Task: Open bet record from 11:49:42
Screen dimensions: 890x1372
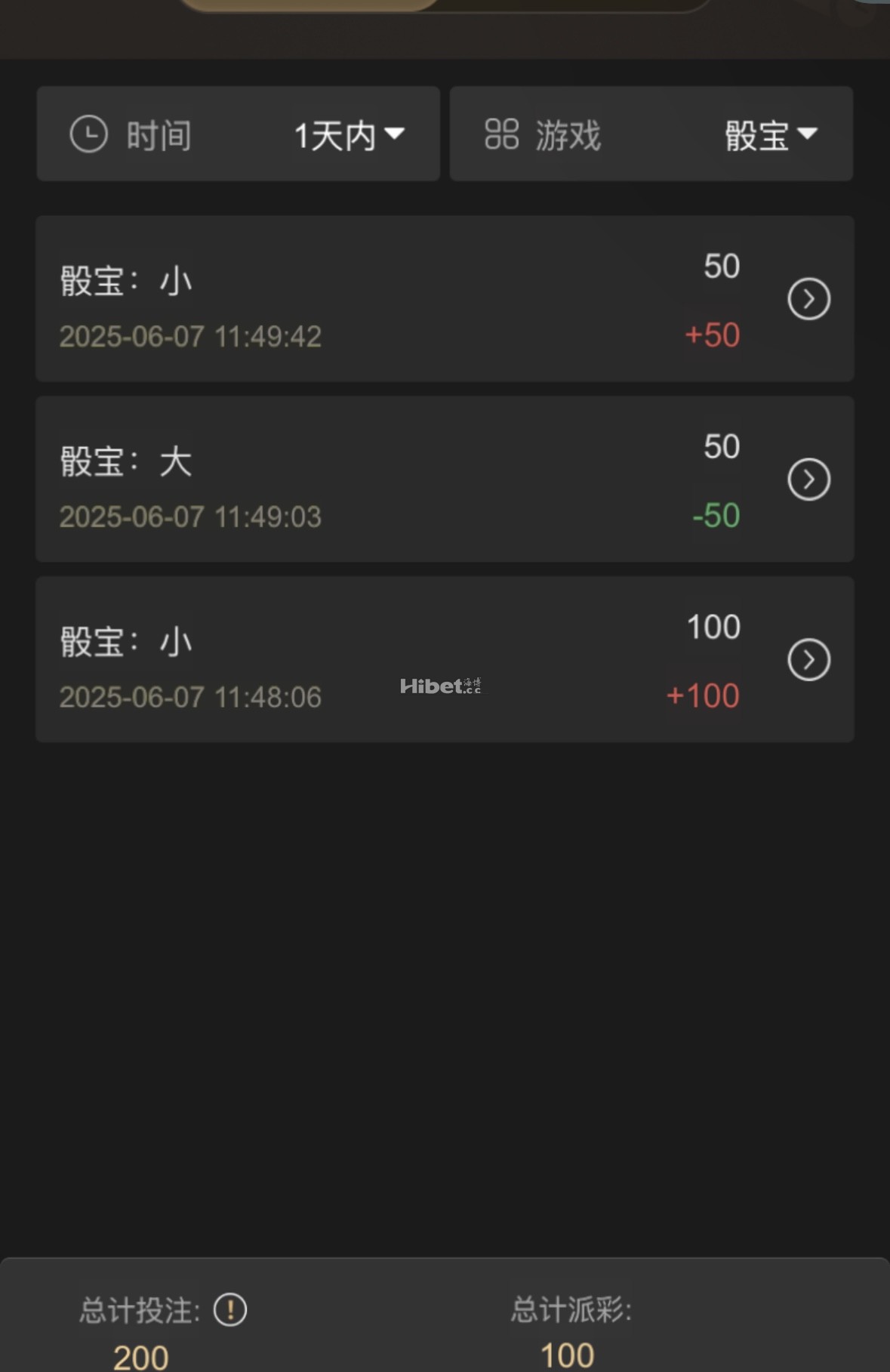Action: (x=808, y=299)
